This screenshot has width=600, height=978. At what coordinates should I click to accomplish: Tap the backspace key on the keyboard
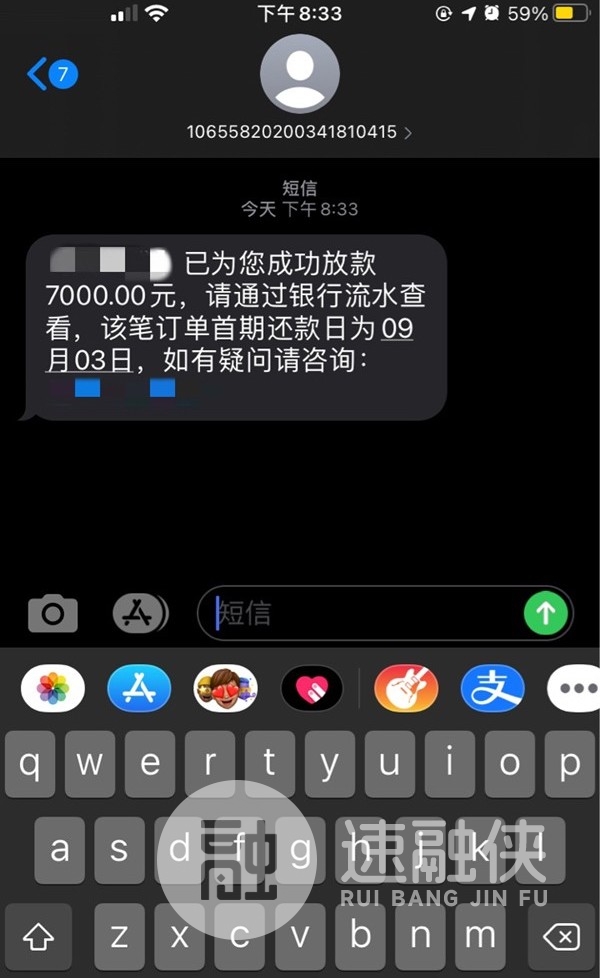(x=559, y=937)
